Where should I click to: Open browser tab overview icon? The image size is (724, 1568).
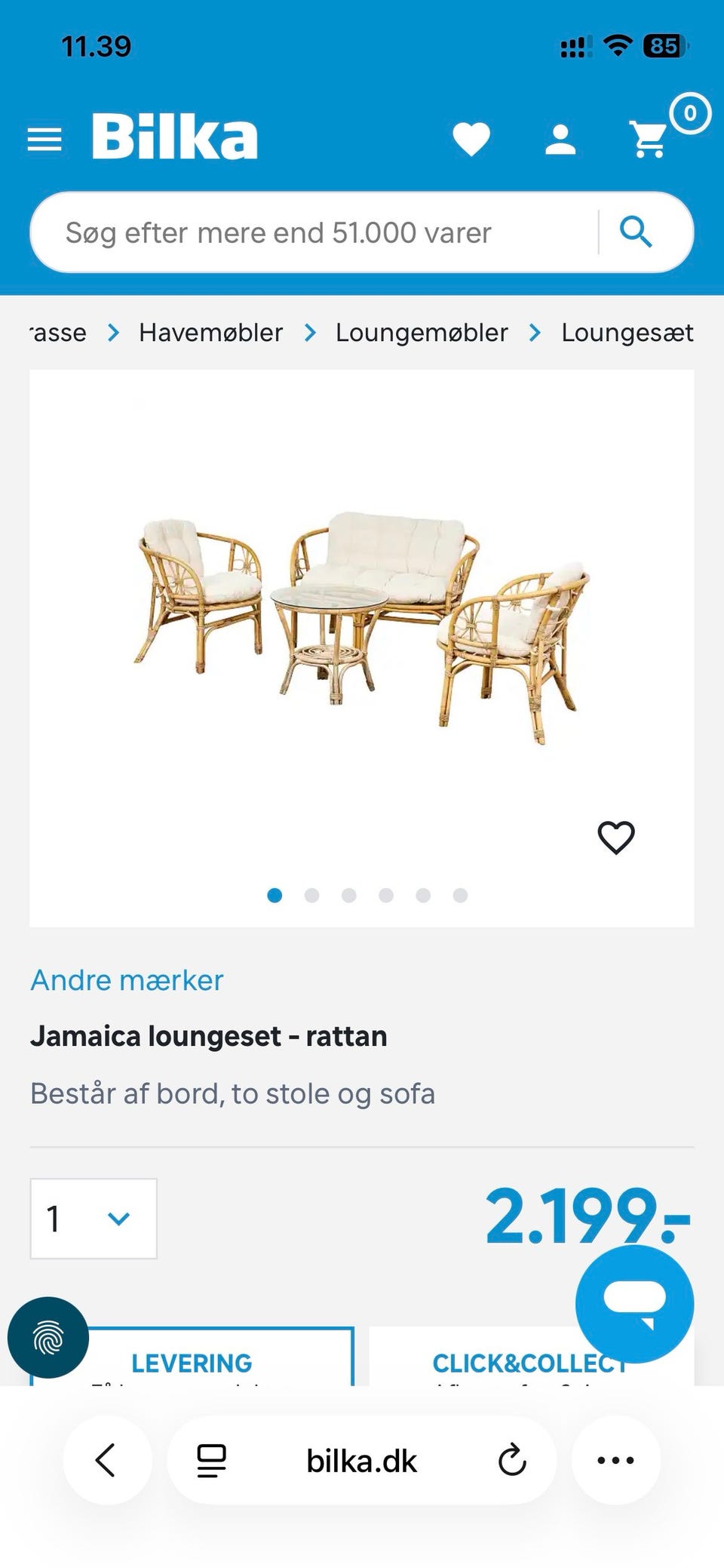coord(210,1459)
